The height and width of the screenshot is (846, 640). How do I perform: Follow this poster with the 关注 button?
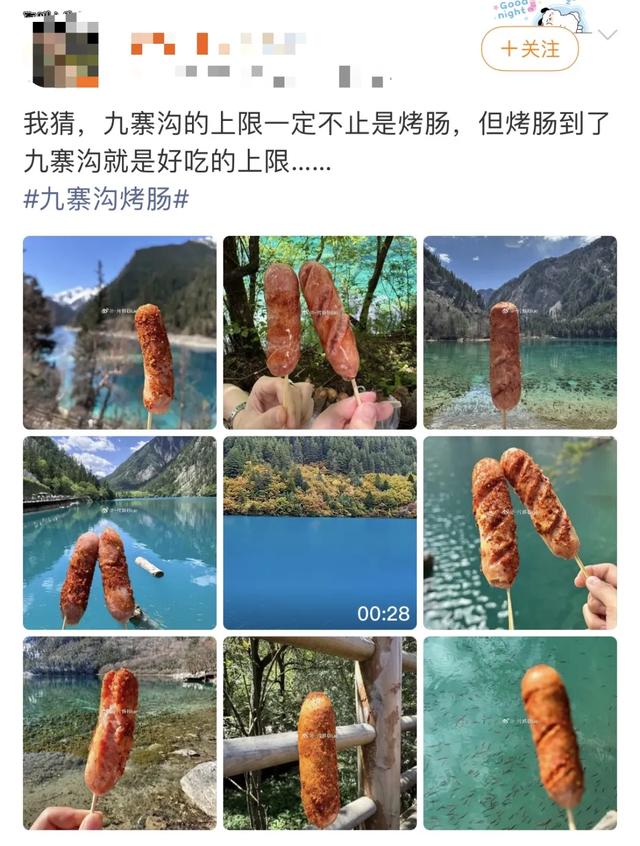pyautogui.click(x=529, y=48)
